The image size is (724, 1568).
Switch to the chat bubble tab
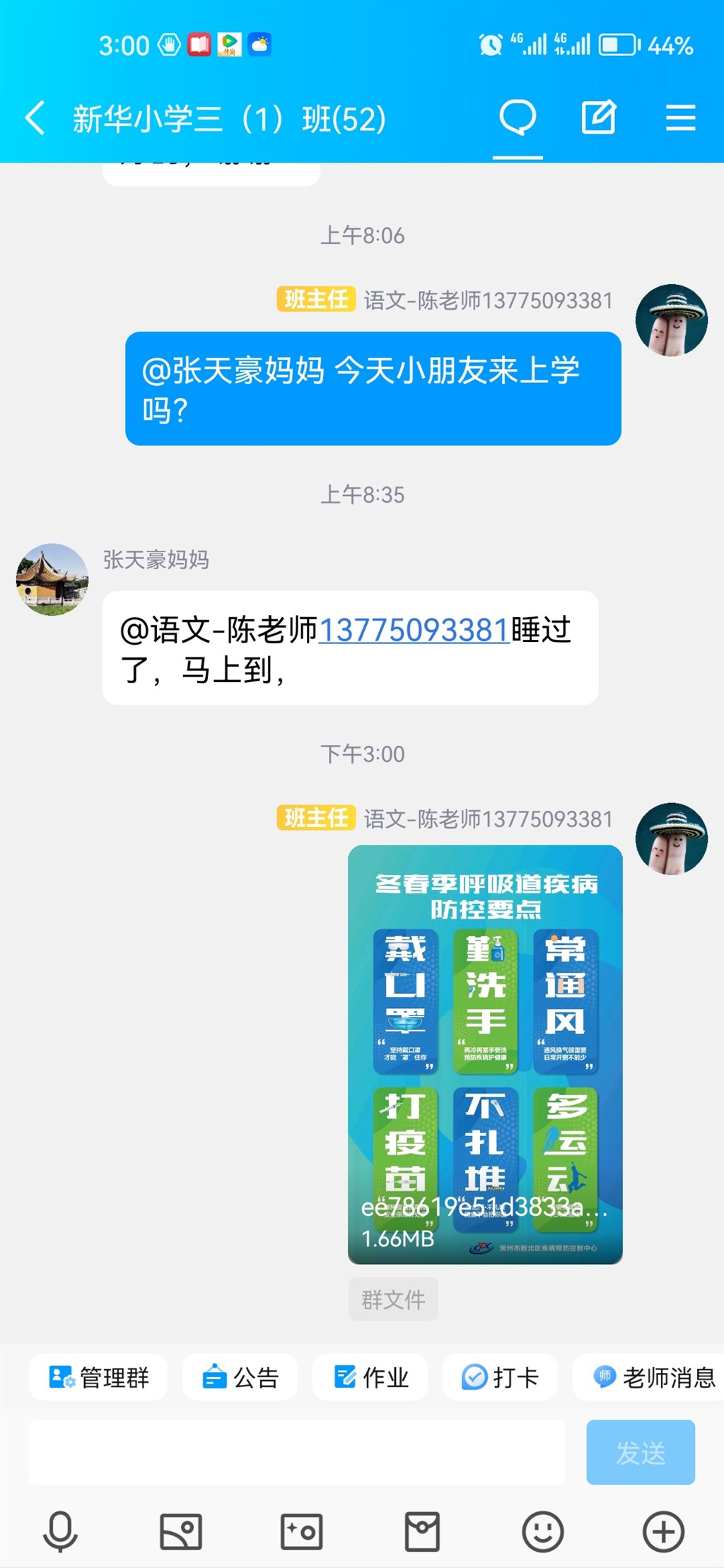(x=518, y=117)
